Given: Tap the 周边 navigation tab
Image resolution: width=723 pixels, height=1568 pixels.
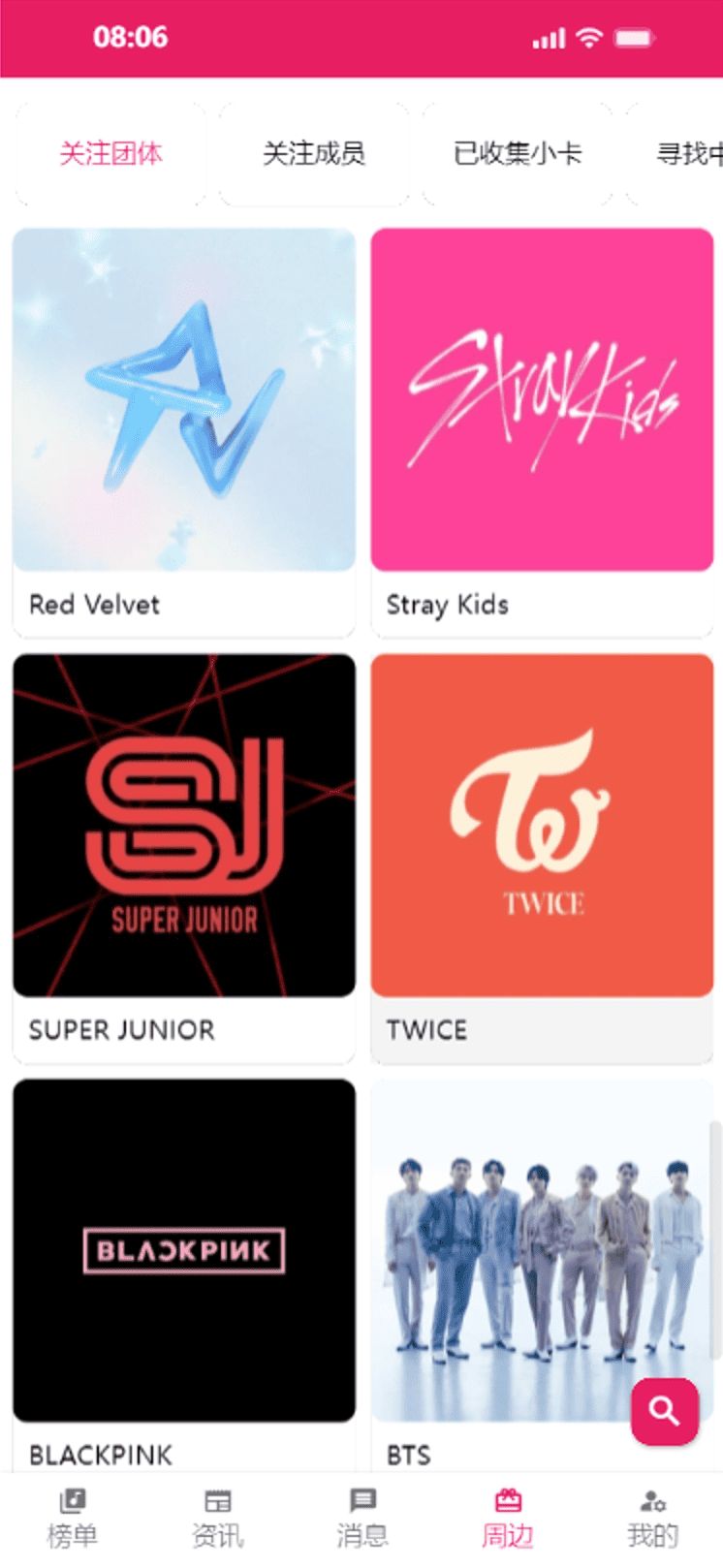Looking at the screenshot, I should tap(508, 1519).
